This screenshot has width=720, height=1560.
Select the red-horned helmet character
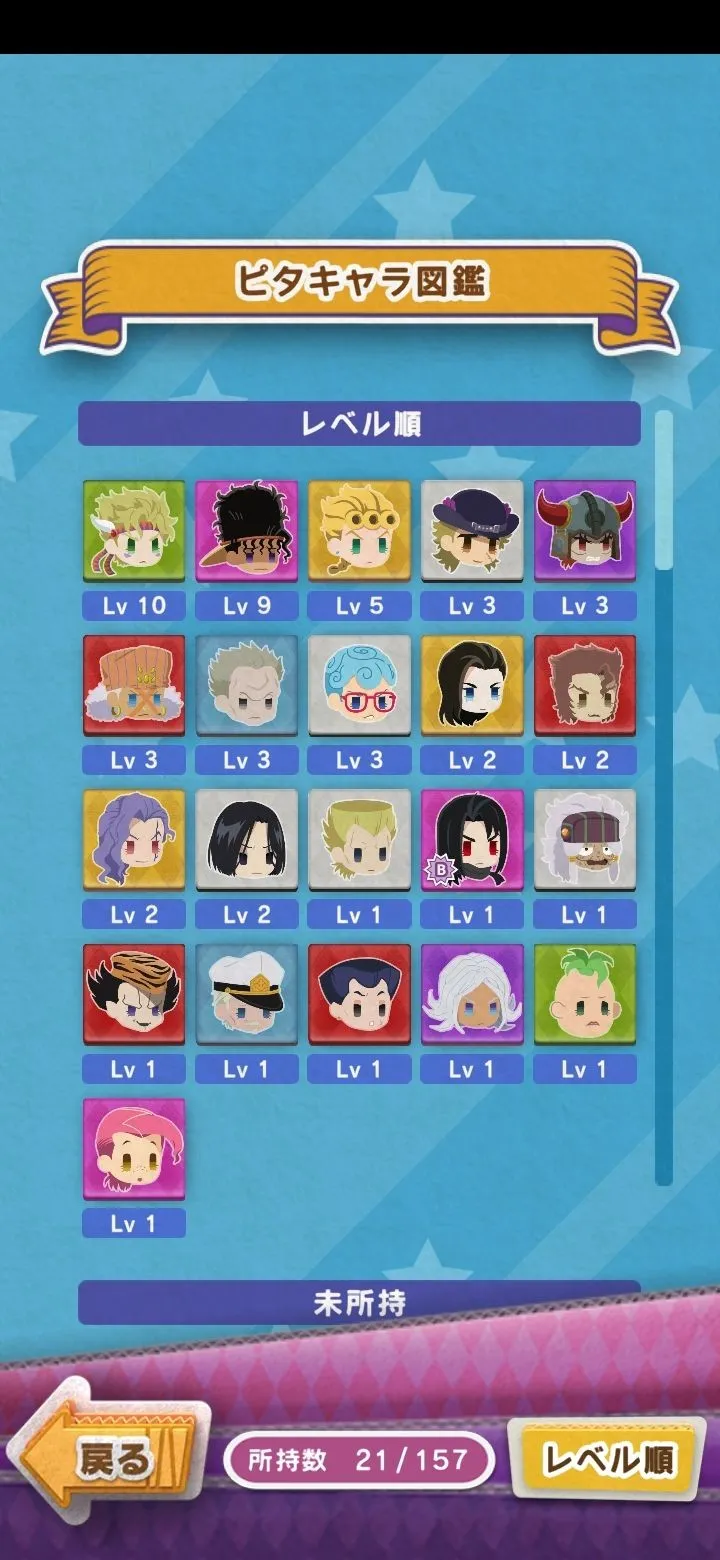point(585,530)
